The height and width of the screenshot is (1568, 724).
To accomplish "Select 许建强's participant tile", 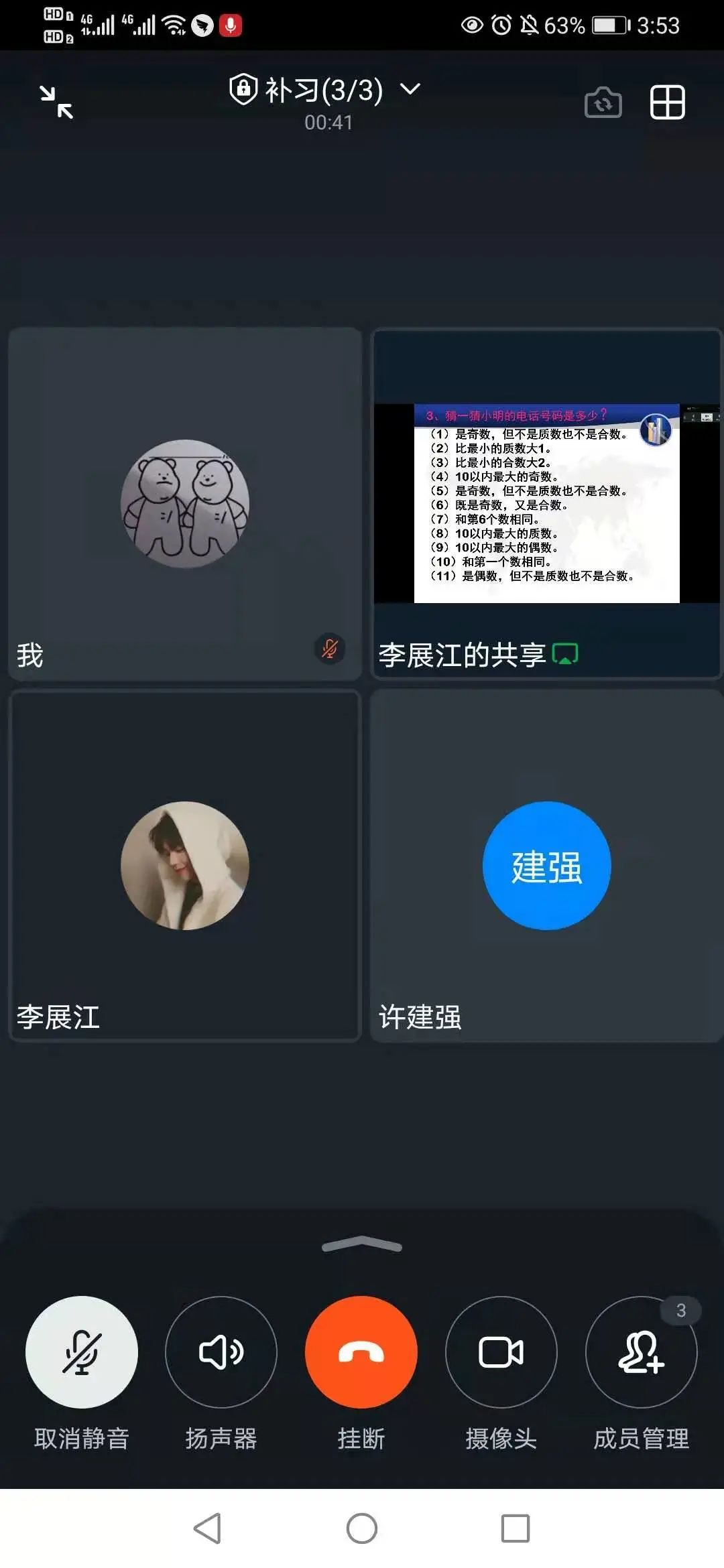I will [546, 866].
